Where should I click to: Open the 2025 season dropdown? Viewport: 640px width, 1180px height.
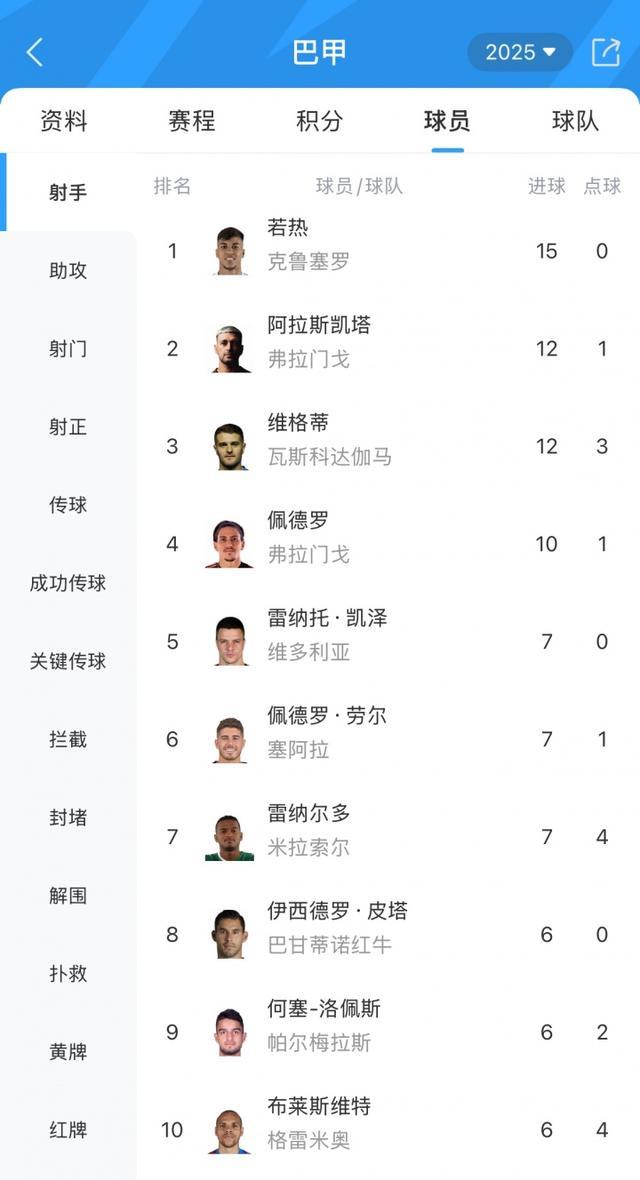pyautogui.click(x=520, y=52)
